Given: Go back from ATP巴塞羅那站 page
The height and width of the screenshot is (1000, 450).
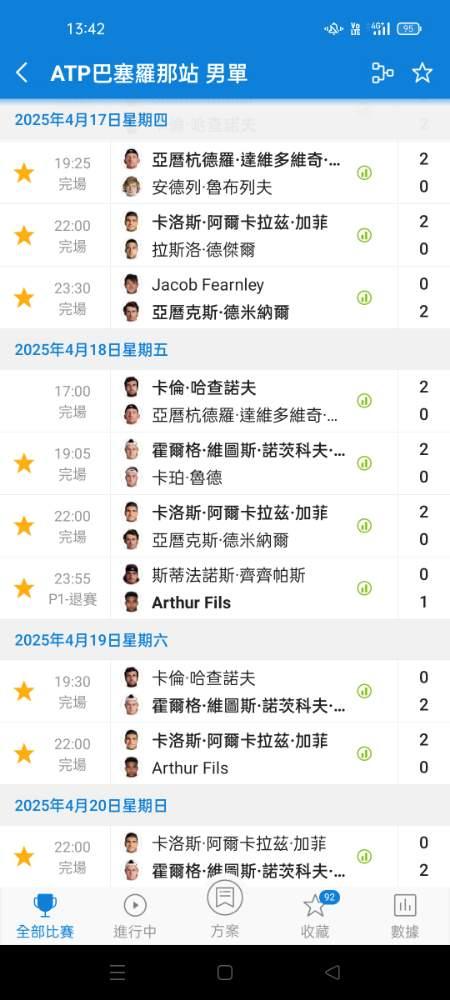Looking at the screenshot, I should point(22,73).
